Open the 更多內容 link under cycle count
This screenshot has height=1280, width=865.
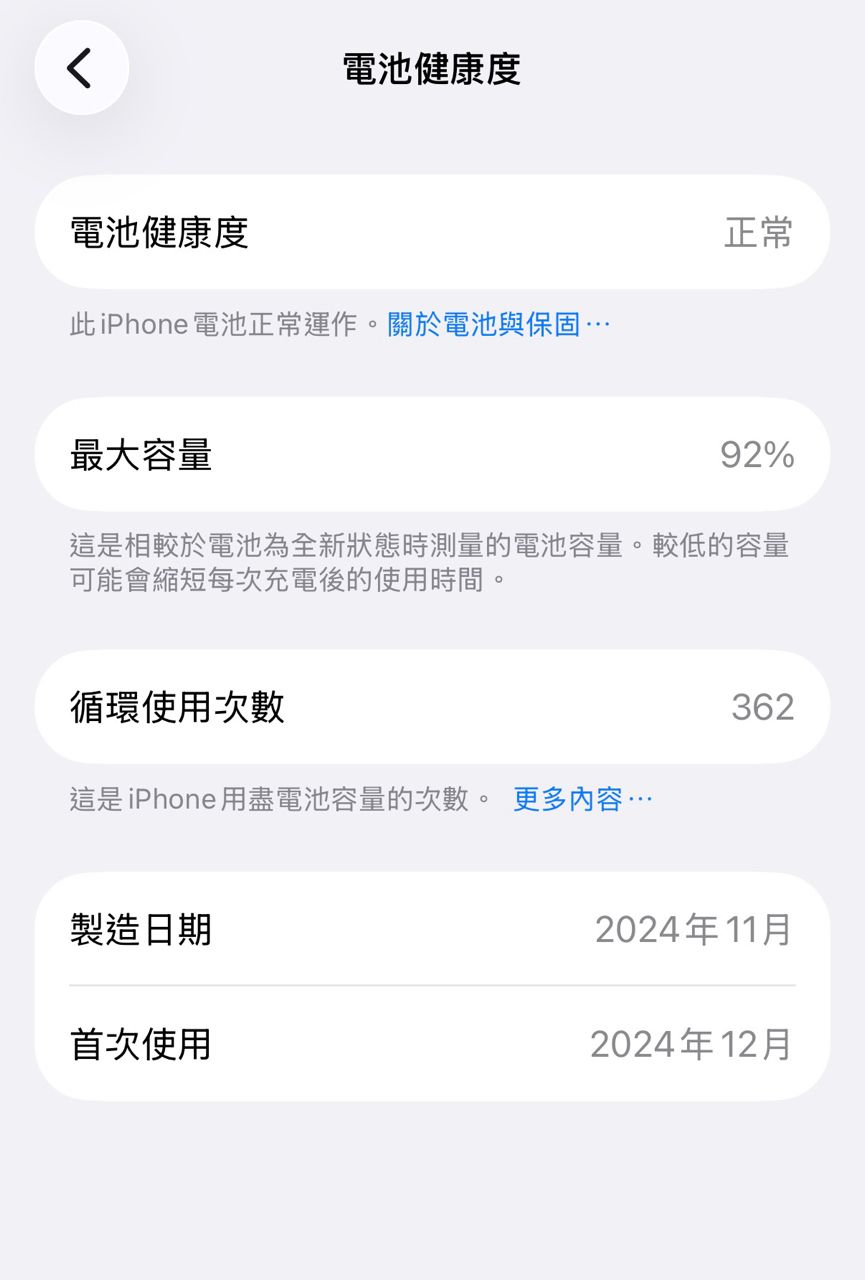tap(581, 799)
